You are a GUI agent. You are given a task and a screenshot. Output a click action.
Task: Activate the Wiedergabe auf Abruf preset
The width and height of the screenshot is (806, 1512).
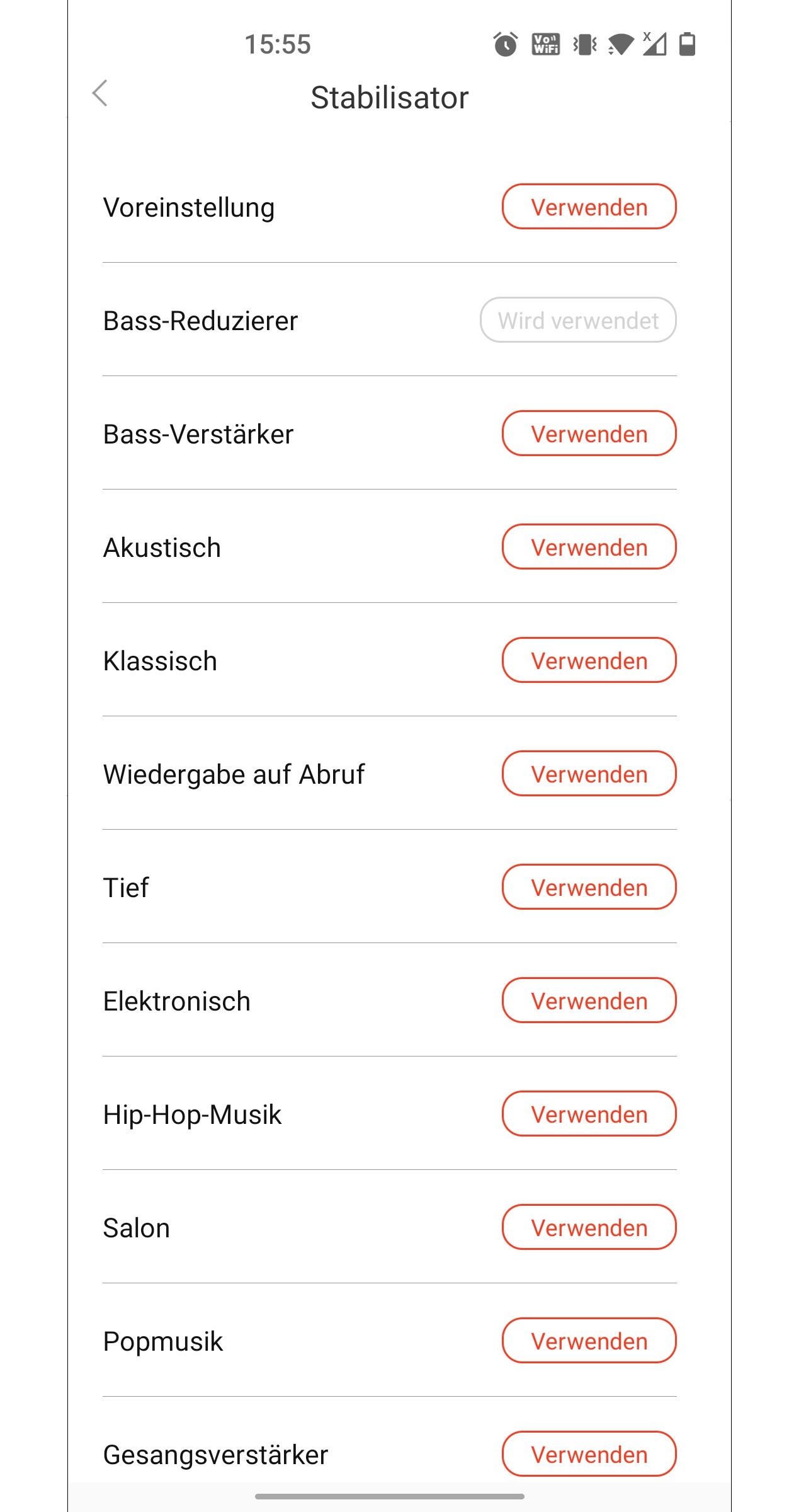(589, 774)
